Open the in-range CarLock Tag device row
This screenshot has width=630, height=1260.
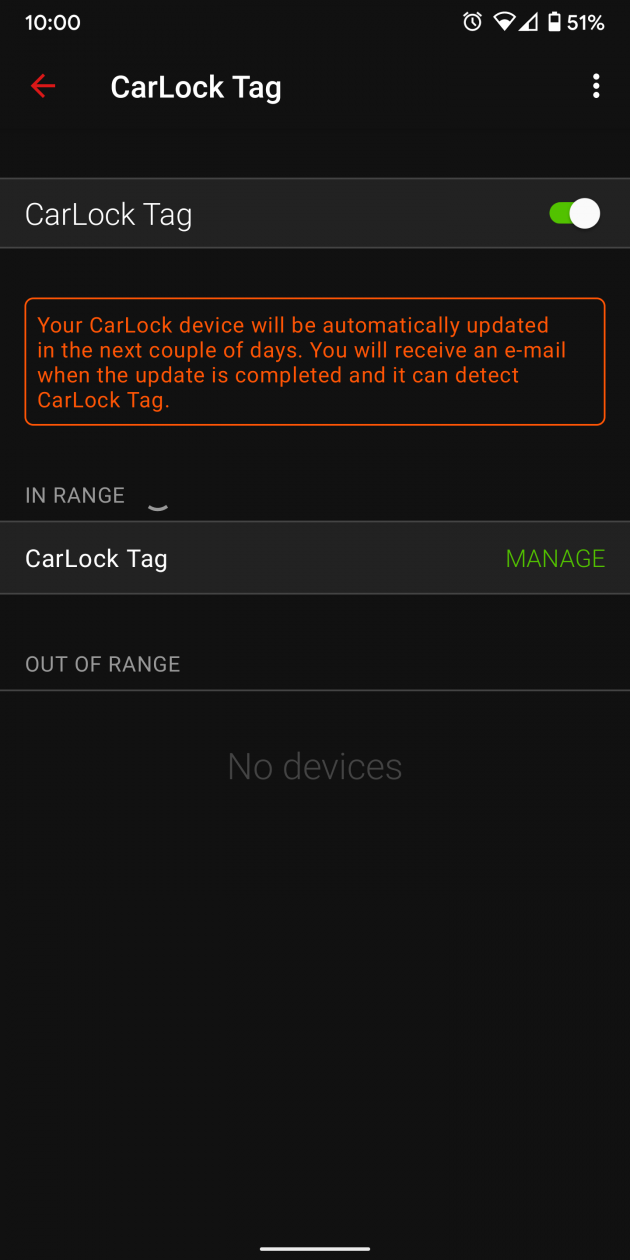click(x=200, y=558)
